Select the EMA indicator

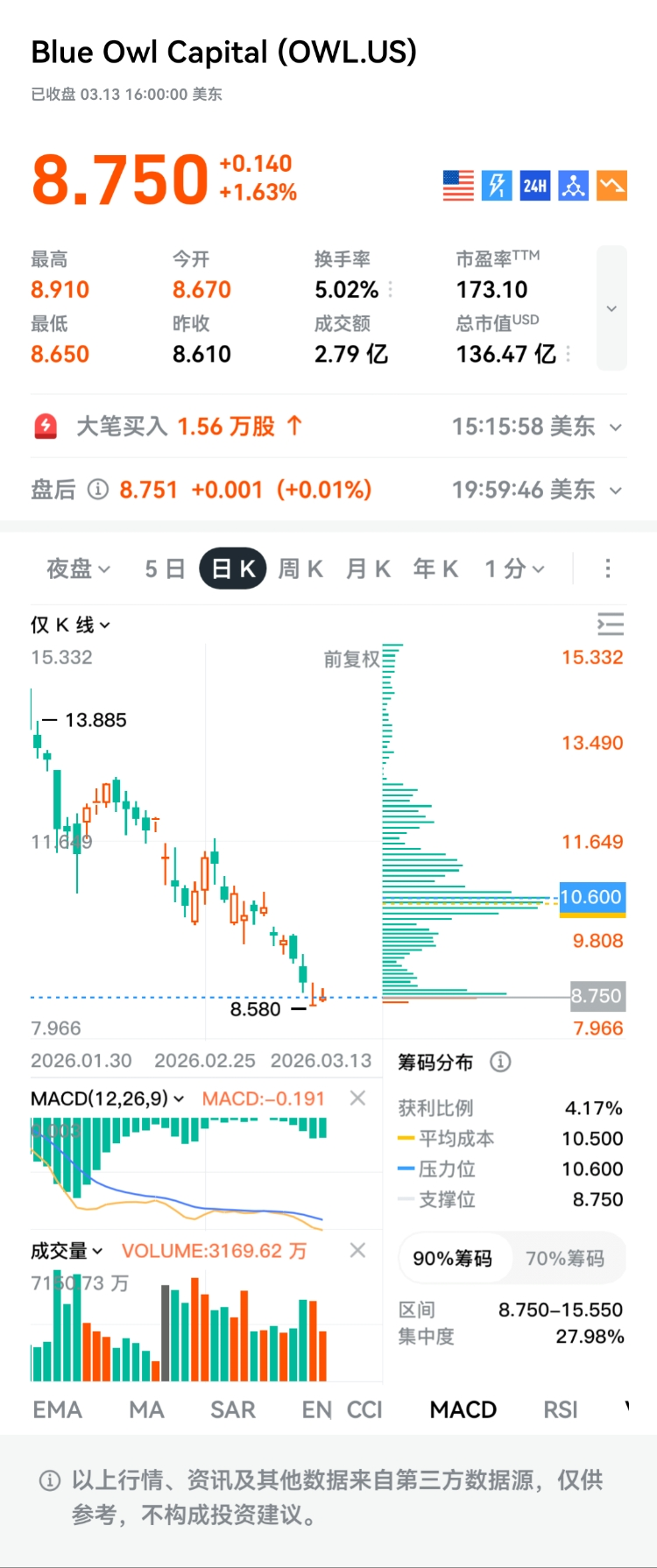click(58, 1409)
